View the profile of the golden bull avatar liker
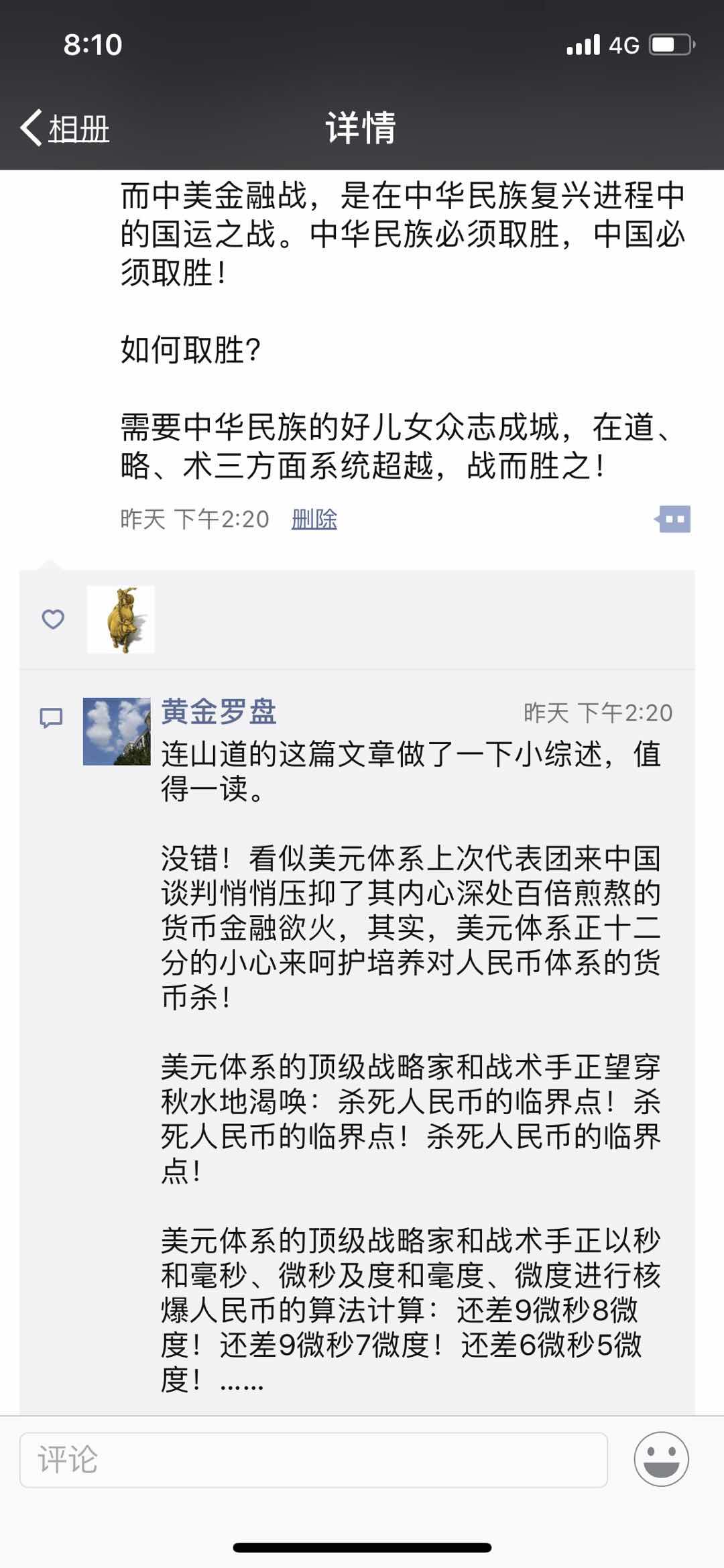Image resolution: width=724 pixels, height=1568 pixels. (121, 619)
